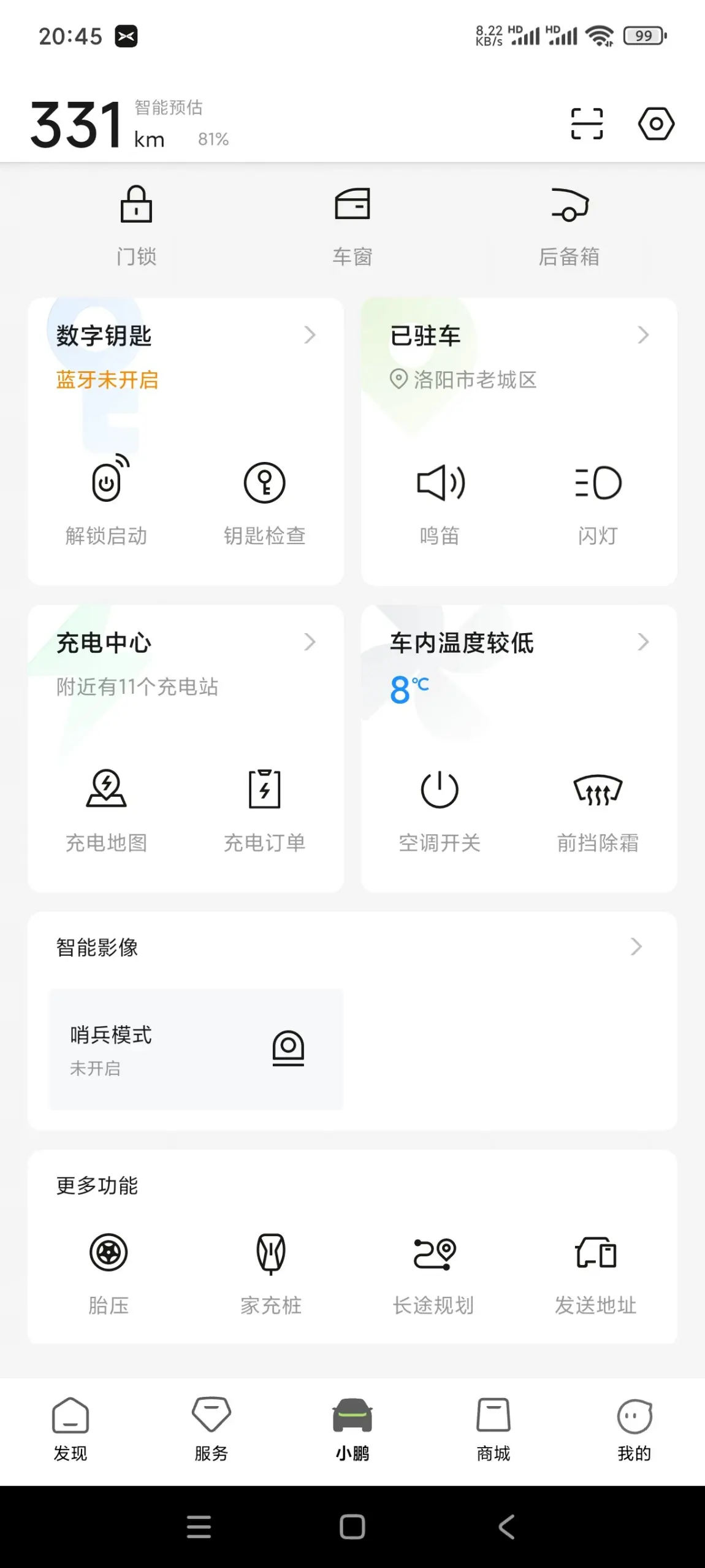Open the 车窗 window control

click(352, 225)
